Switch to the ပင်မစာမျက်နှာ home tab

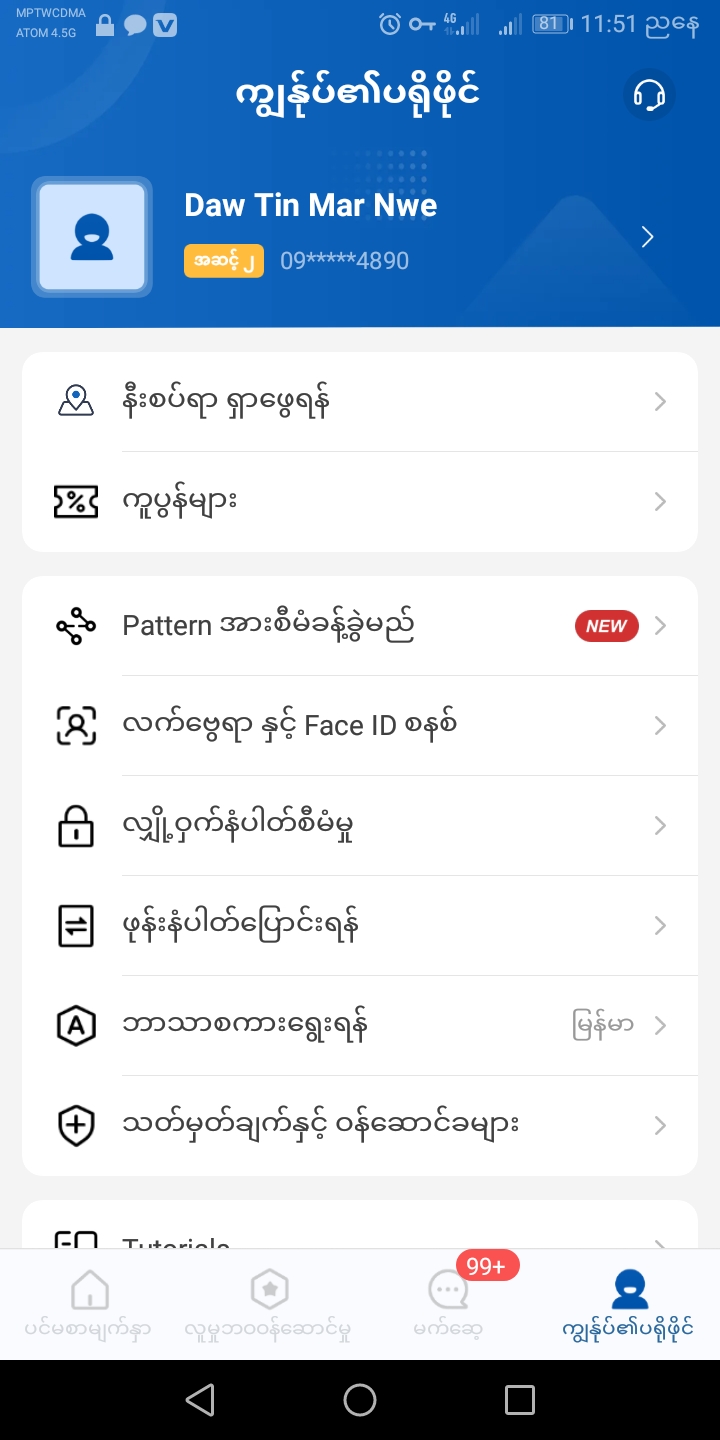coord(89,1304)
